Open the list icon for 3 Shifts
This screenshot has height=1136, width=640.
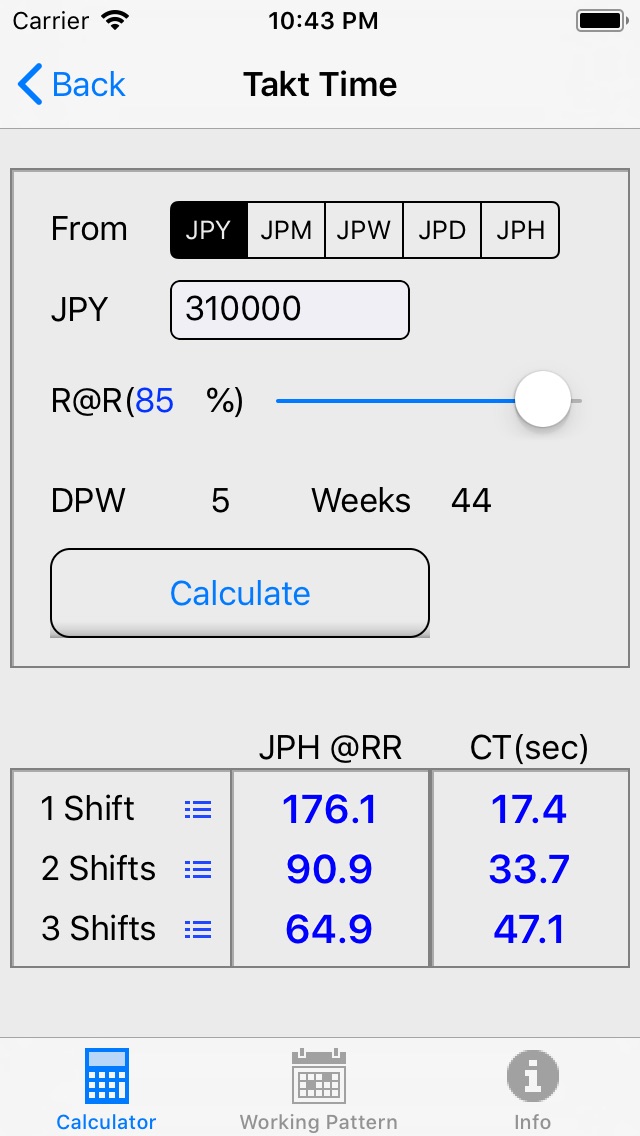198,929
